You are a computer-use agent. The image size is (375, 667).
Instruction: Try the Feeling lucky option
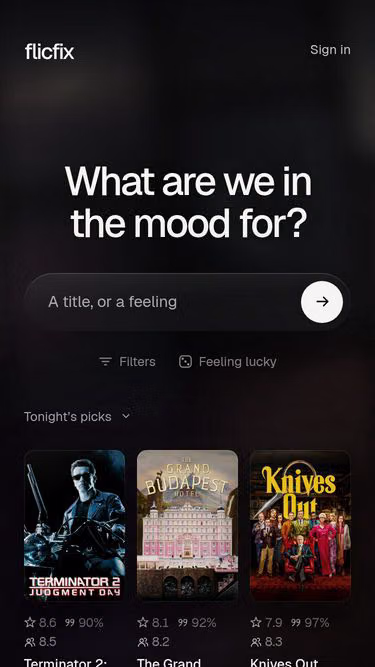click(228, 362)
